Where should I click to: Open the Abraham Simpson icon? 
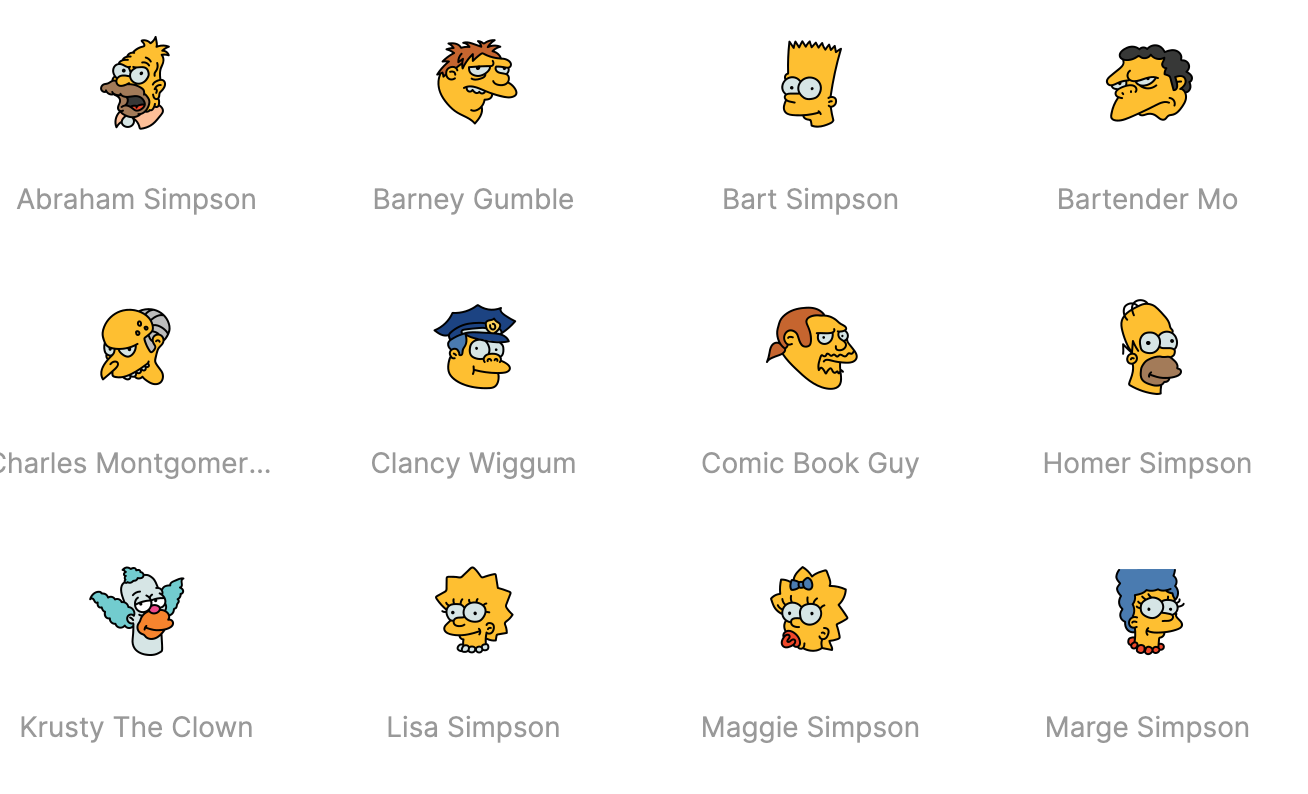click(x=136, y=84)
